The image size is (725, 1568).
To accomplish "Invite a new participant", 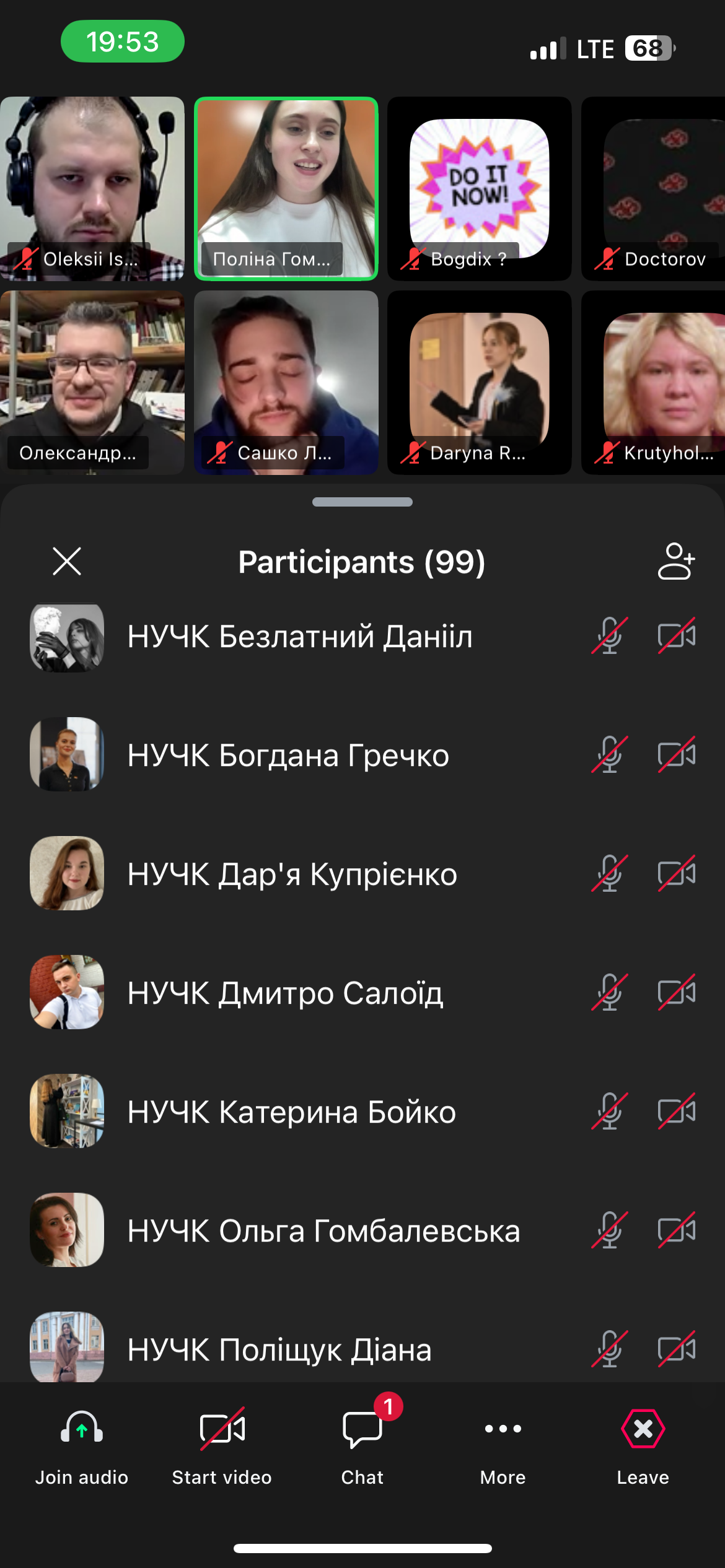I will click(x=676, y=562).
